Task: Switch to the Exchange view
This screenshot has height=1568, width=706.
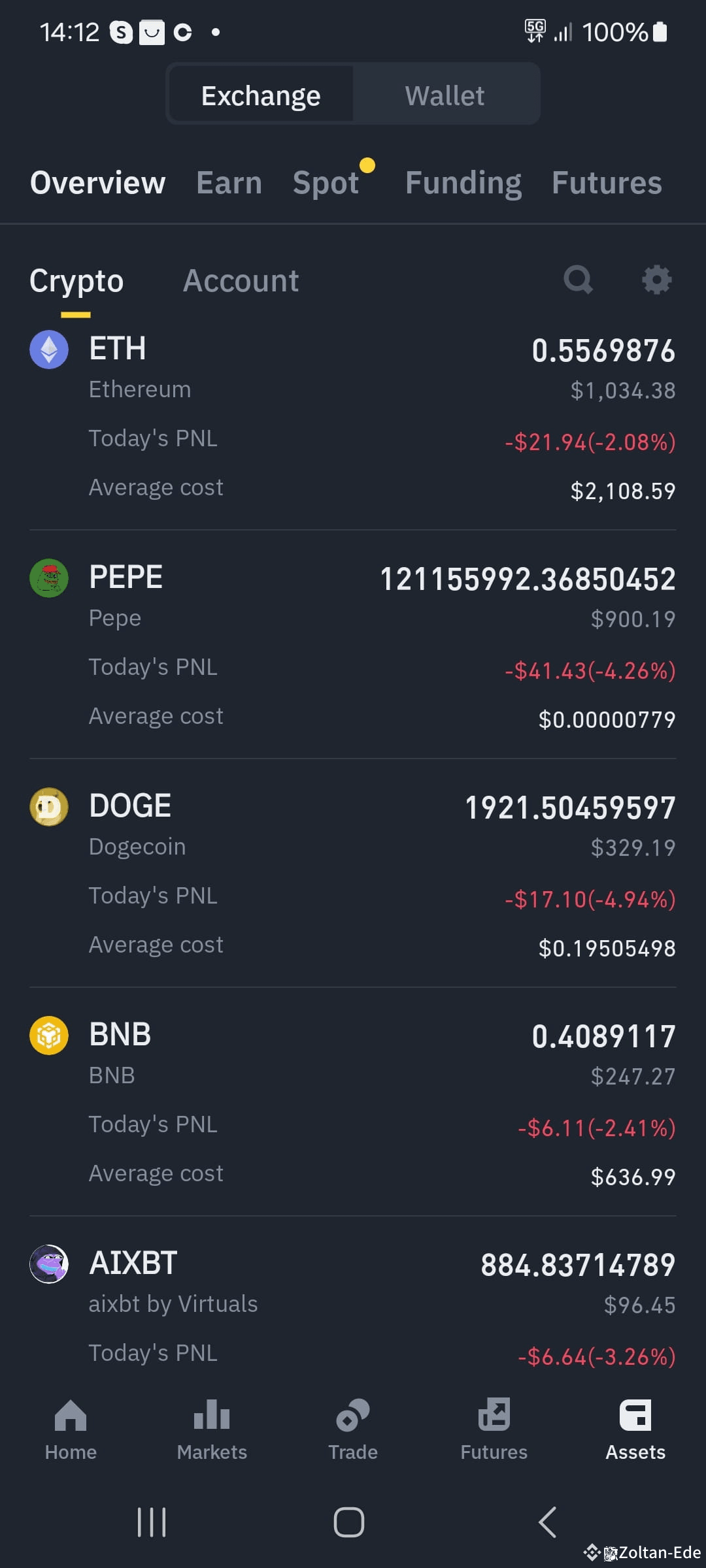Action: [261, 94]
